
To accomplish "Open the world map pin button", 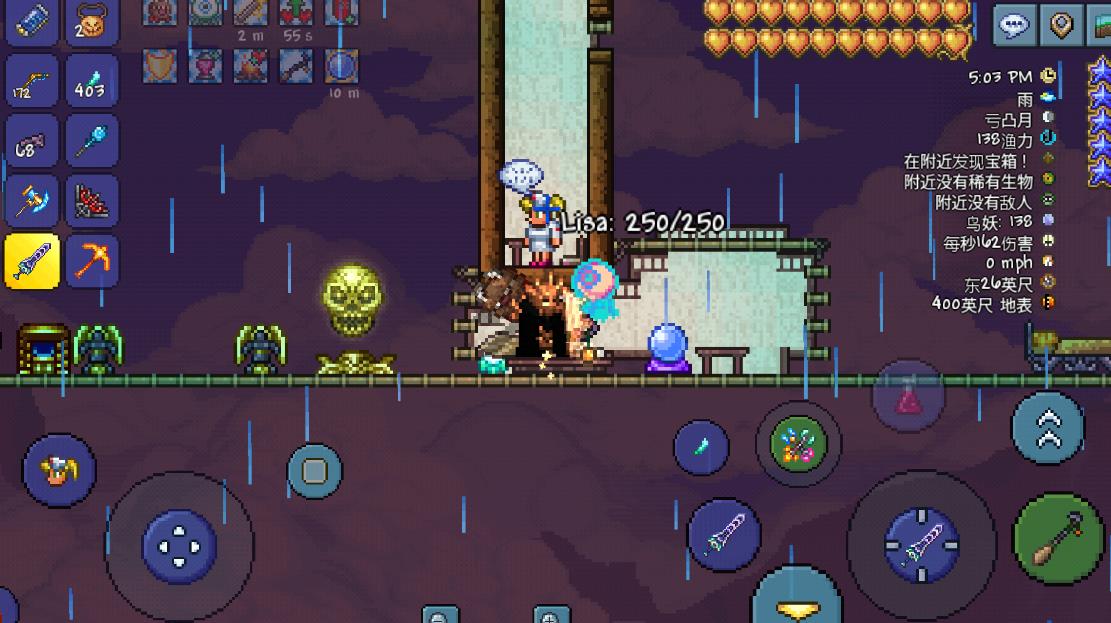I will [x=1061, y=25].
